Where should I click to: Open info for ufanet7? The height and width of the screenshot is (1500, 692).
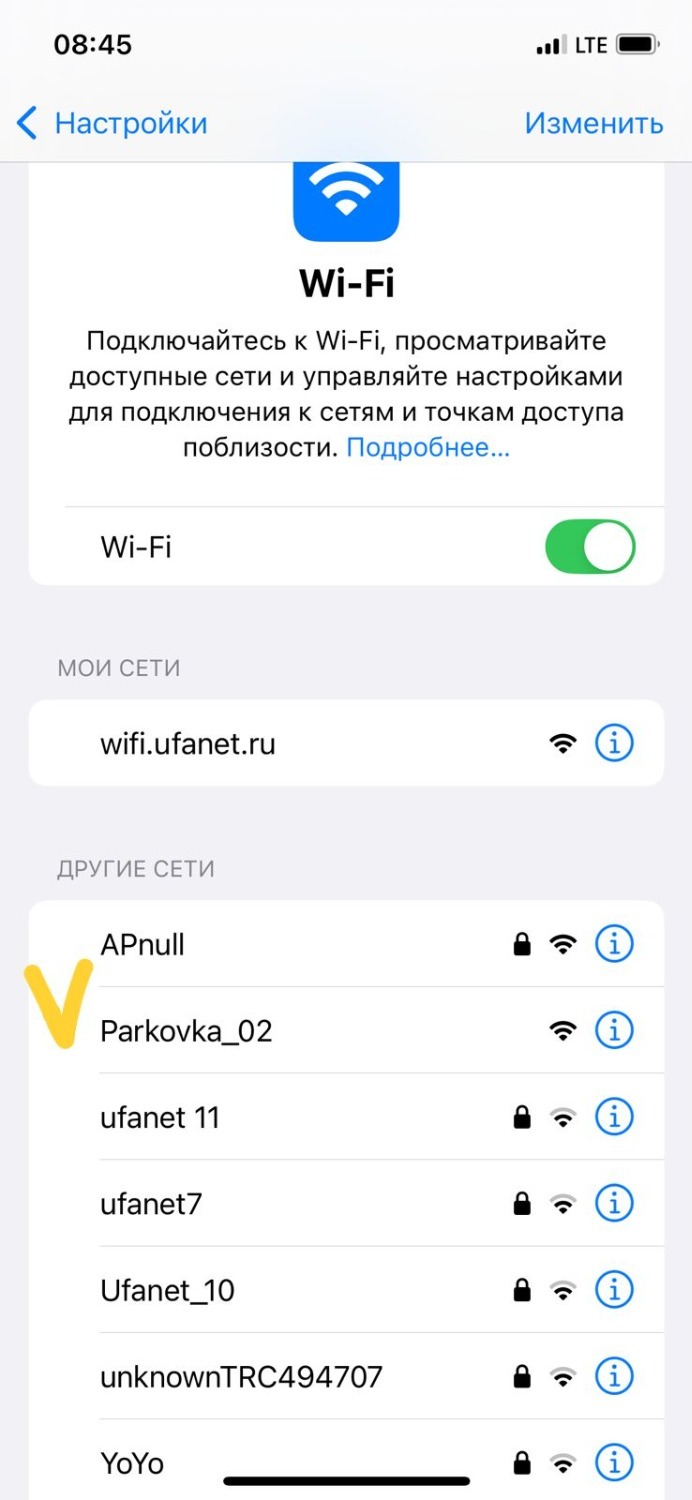[x=614, y=1204]
